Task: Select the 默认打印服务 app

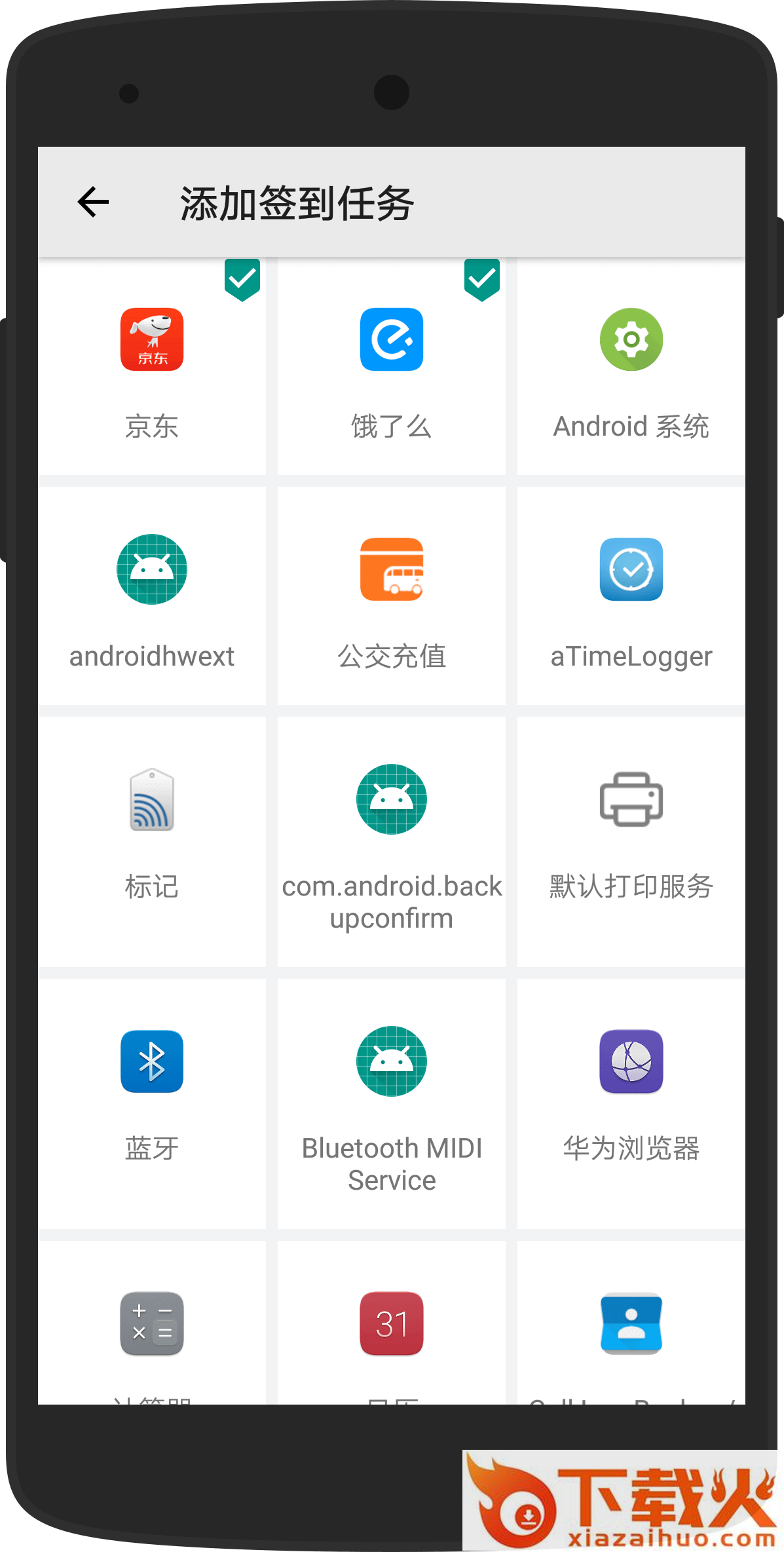Action: pos(631,841)
